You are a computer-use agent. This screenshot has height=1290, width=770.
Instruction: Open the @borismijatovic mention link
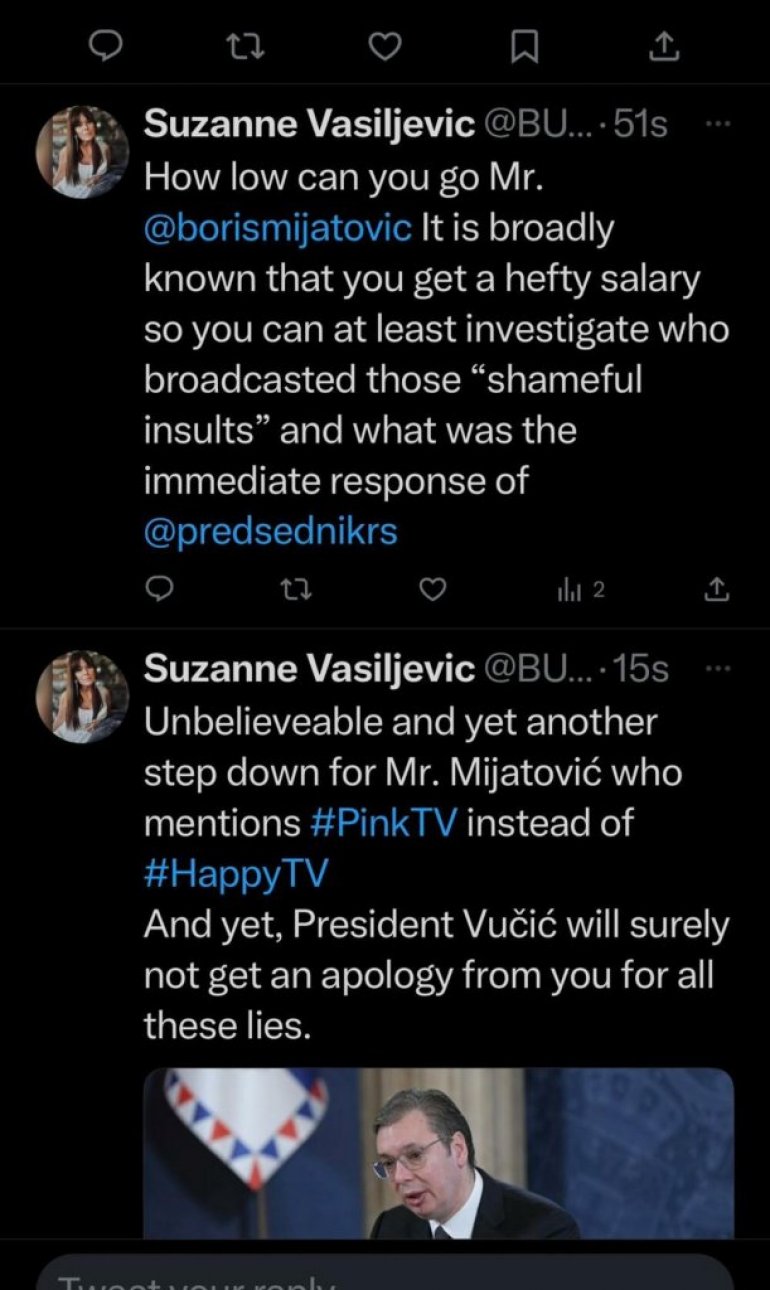coord(278,228)
